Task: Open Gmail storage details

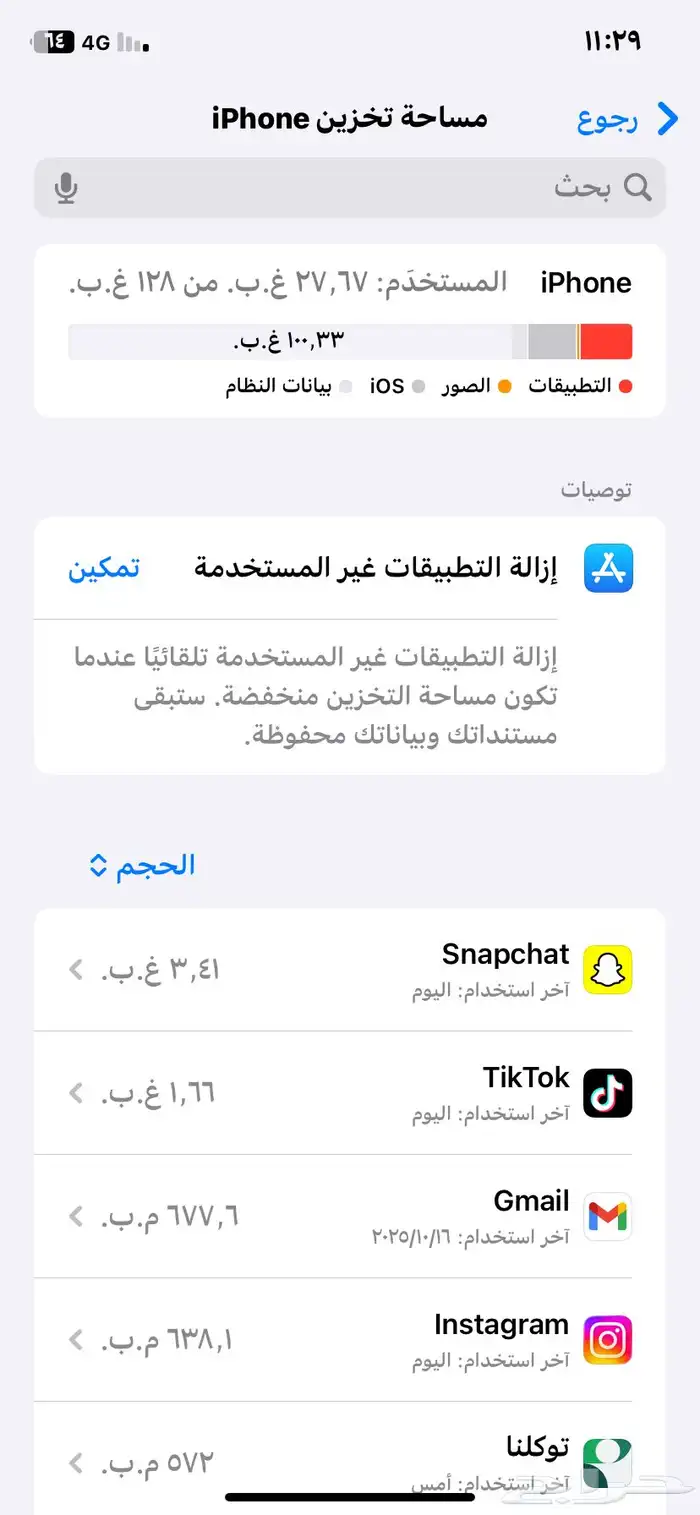Action: tap(350, 1216)
